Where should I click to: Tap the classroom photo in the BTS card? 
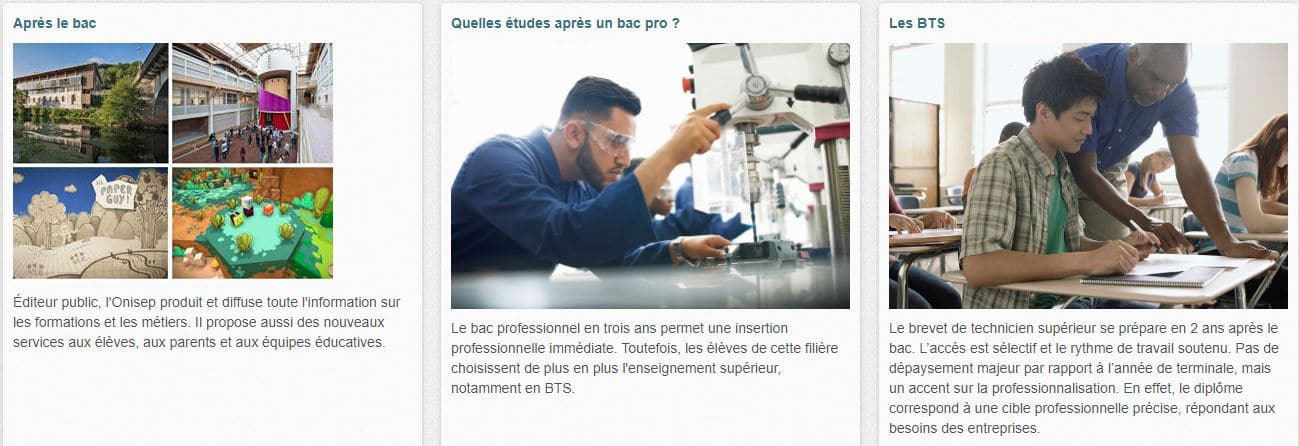pyautogui.click(x=1088, y=175)
